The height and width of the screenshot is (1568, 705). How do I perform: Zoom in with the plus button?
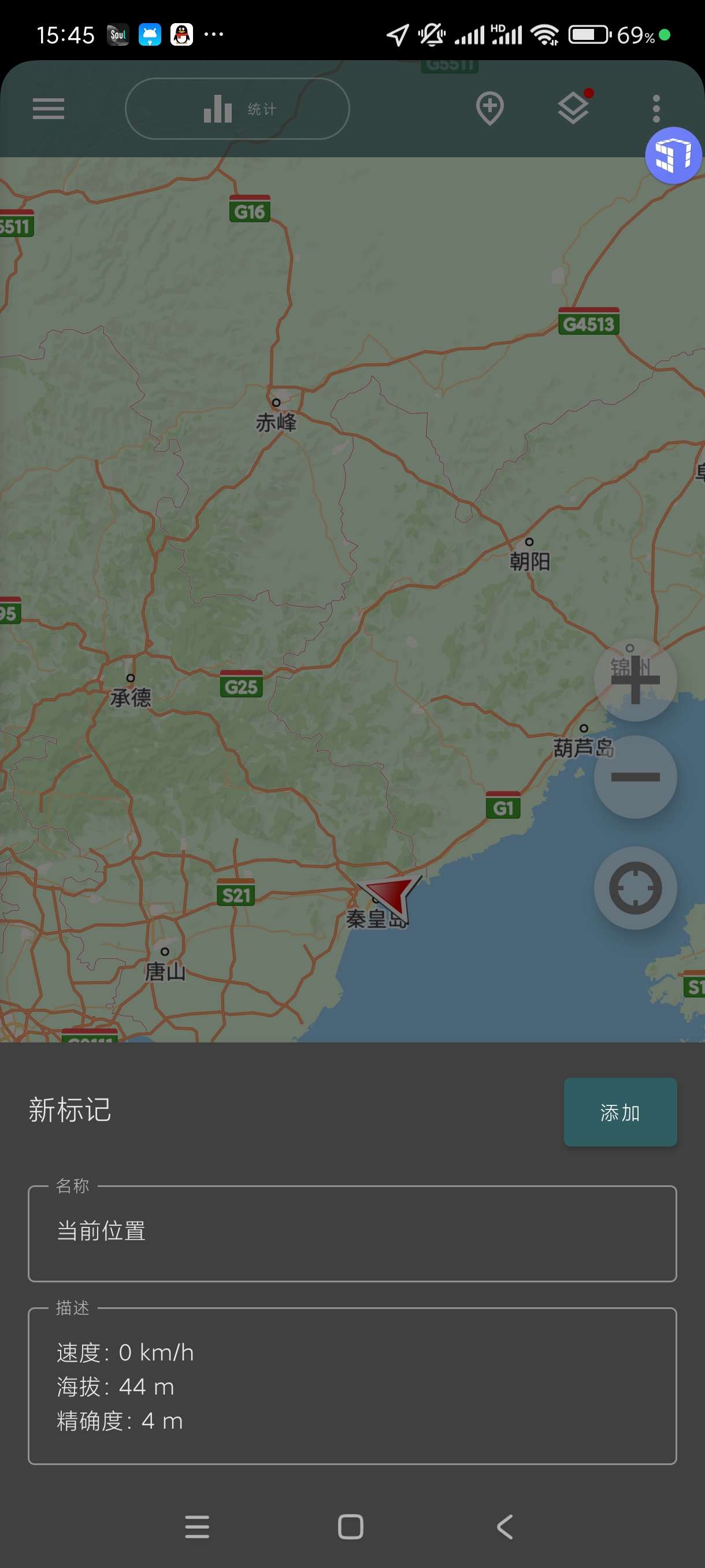(634, 679)
